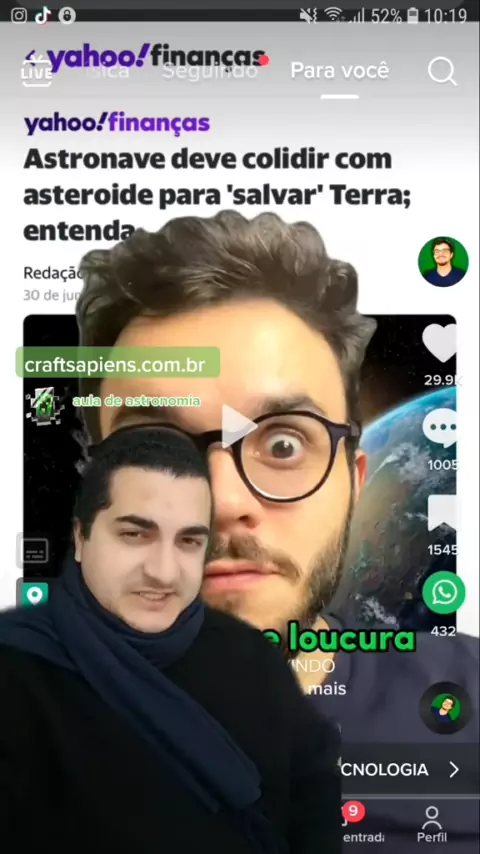The width and height of the screenshot is (480, 854).
Task: Open the Perfil tab
Action: tap(432, 824)
